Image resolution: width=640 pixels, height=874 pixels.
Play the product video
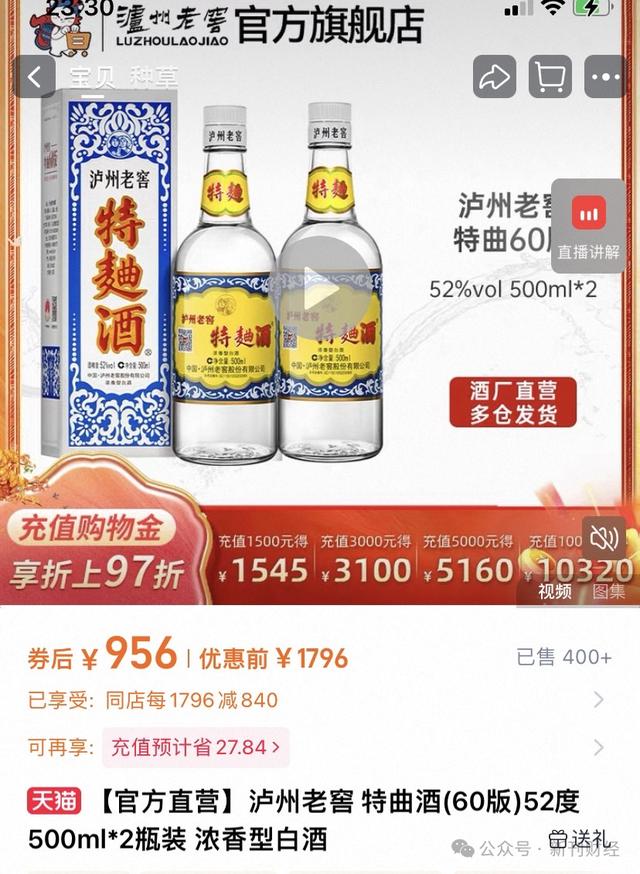321,293
